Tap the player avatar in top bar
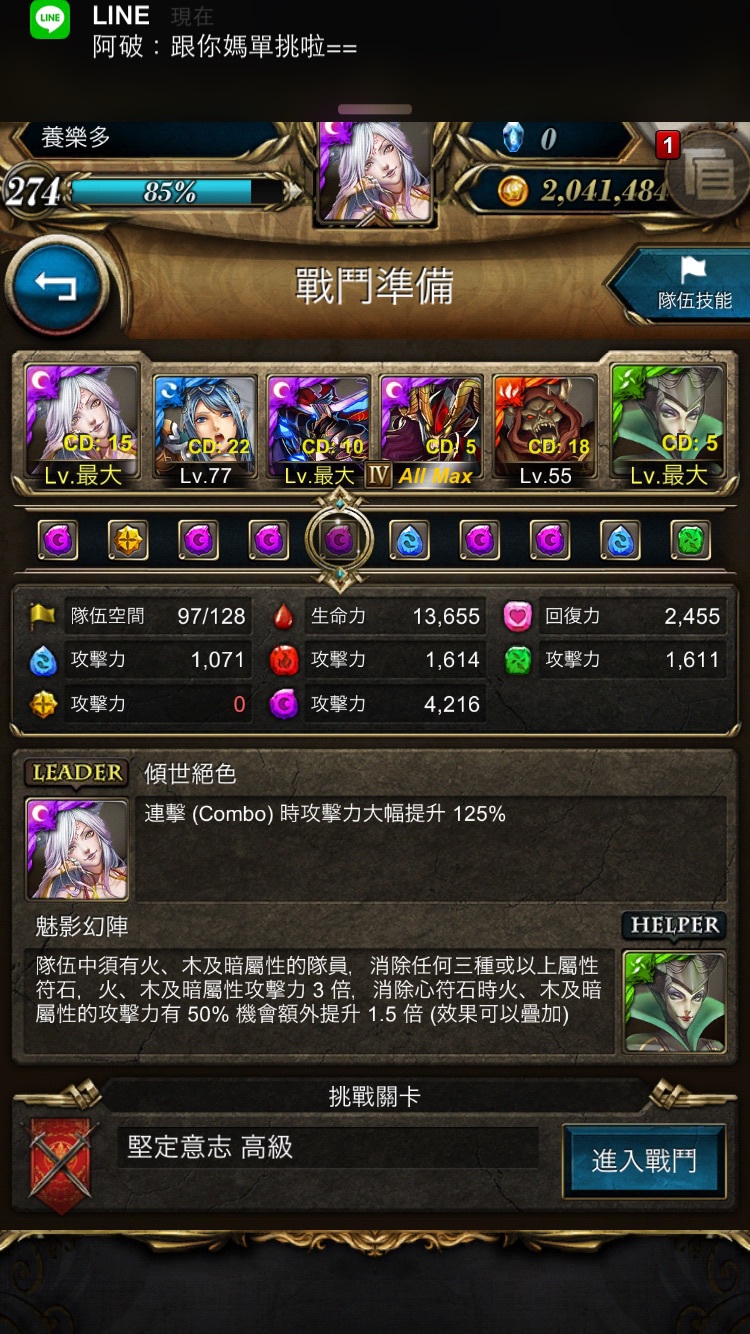 (374, 171)
